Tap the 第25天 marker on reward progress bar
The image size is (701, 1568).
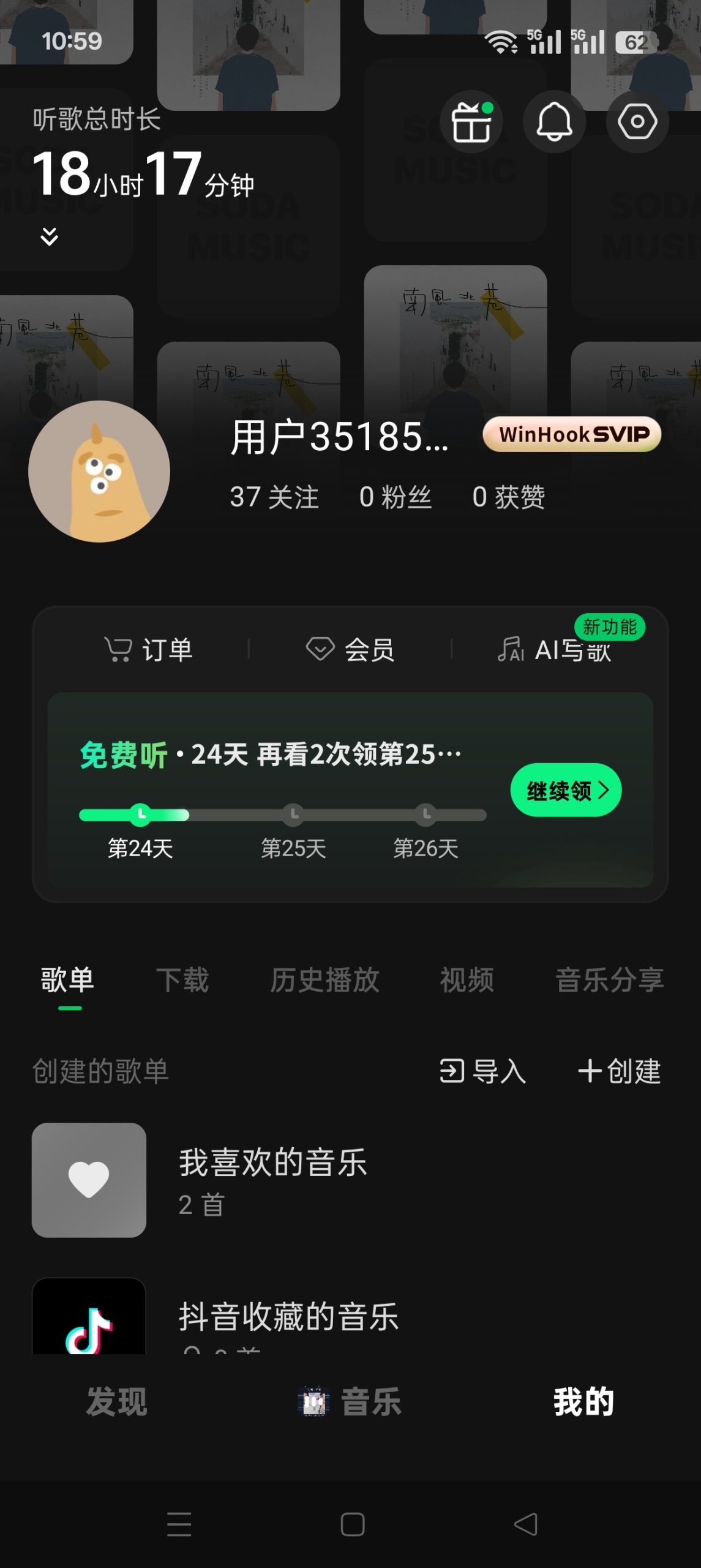point(292,815)
